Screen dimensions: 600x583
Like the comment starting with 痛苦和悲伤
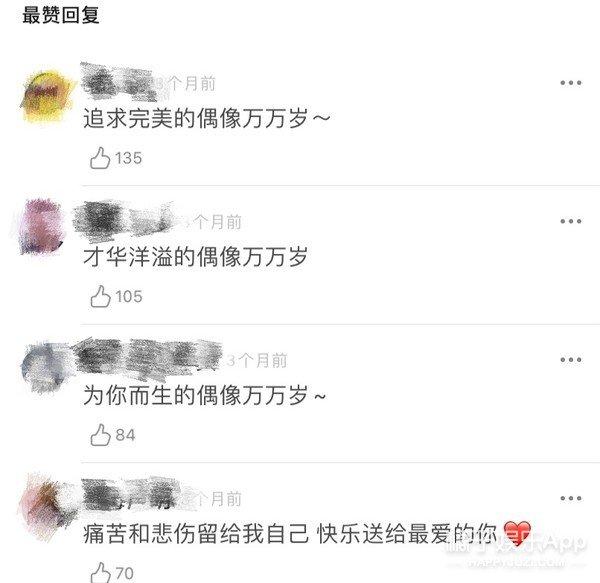pyautogui.click(x=100, y=573)
